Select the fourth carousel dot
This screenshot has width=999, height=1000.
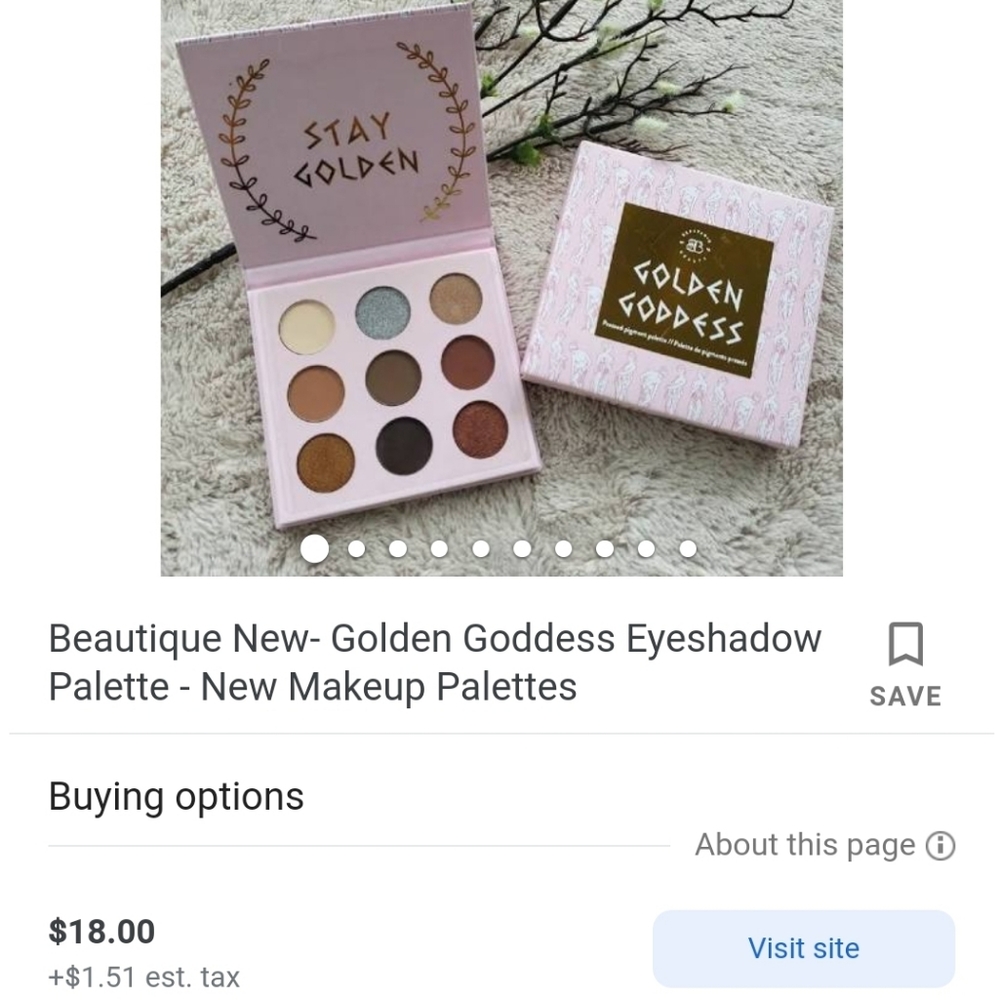pyautogui.click(x=438, y=548)
